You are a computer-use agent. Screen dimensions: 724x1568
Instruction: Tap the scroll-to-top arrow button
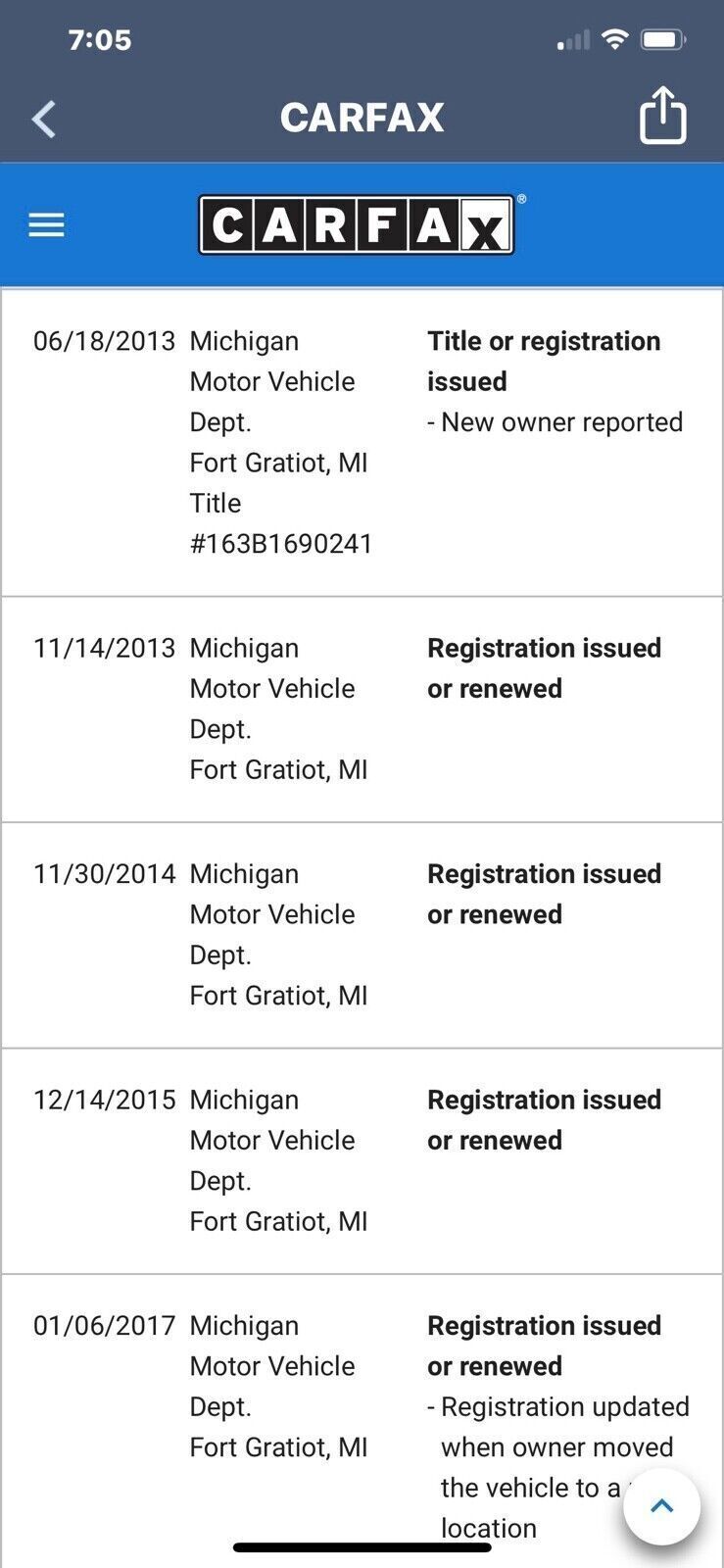click(x=662, y=1506)
